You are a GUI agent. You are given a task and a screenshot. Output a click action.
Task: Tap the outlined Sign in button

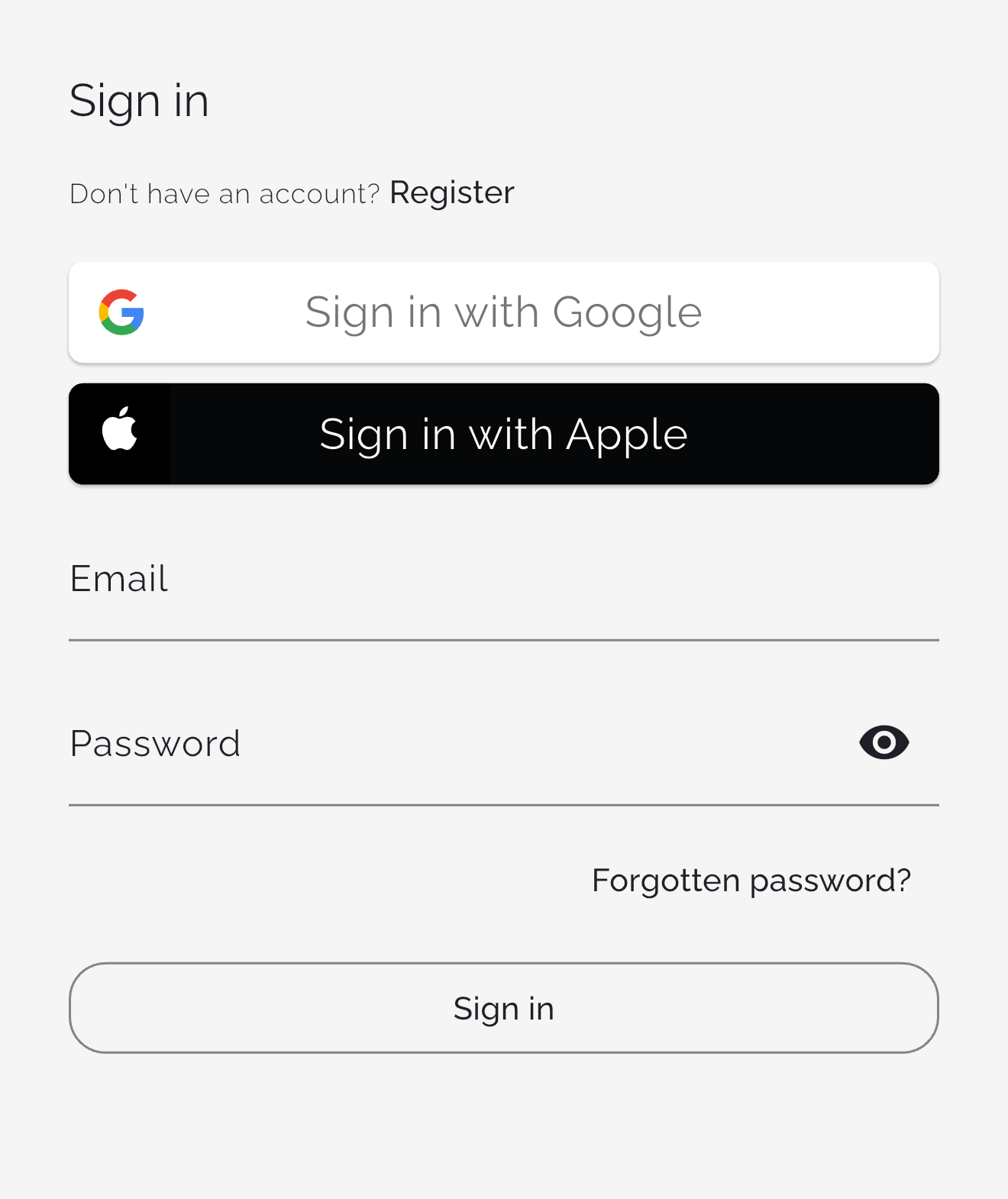pos(503,1008)
